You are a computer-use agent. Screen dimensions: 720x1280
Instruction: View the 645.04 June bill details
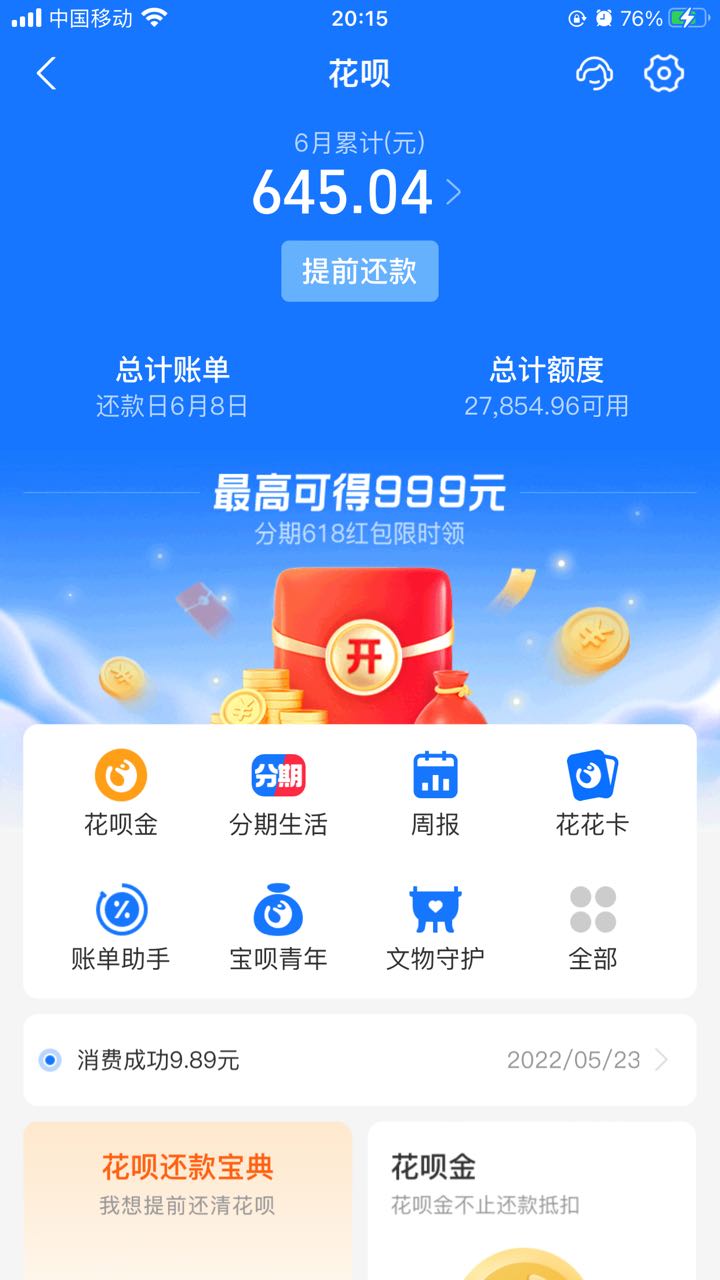356,193
